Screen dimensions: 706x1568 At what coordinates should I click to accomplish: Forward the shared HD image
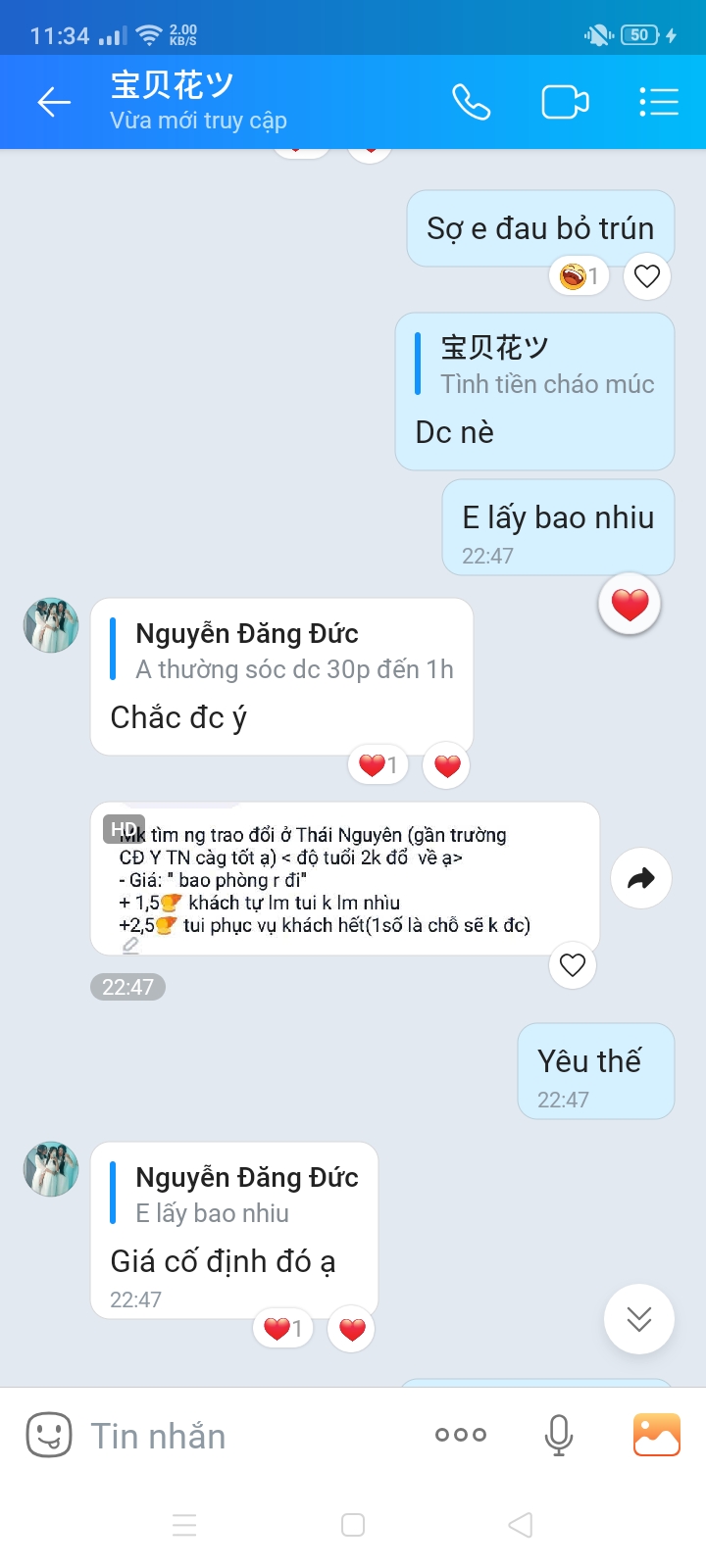(640, 878)
